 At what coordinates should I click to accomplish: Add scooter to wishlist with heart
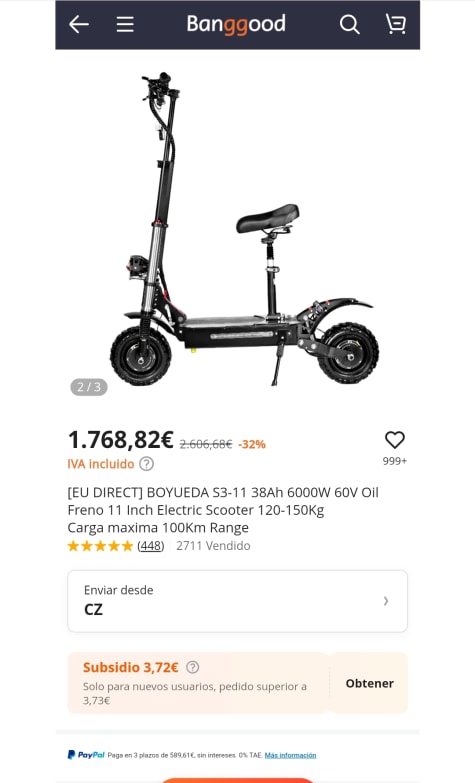click(395, 440)
